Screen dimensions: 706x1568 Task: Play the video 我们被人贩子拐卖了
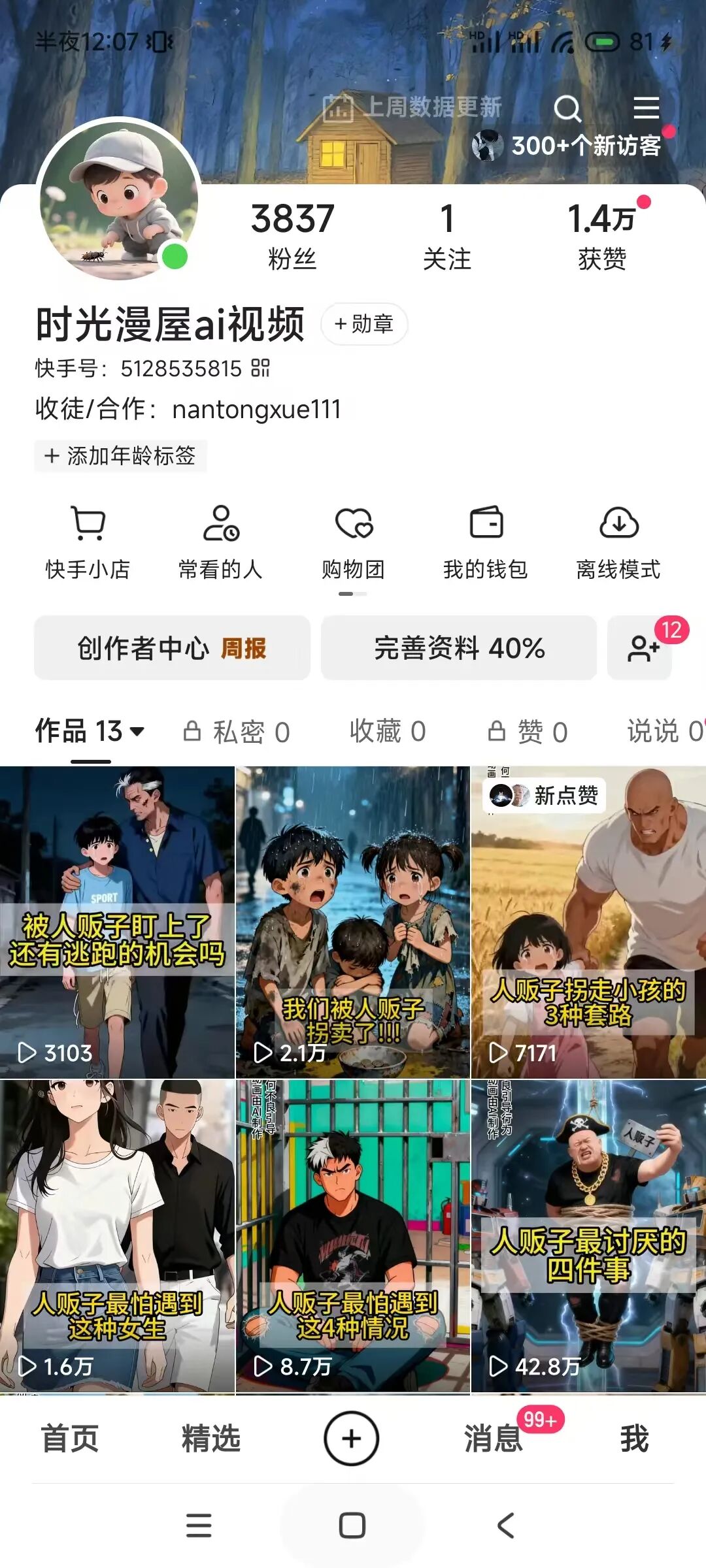[x=353, y=921]
